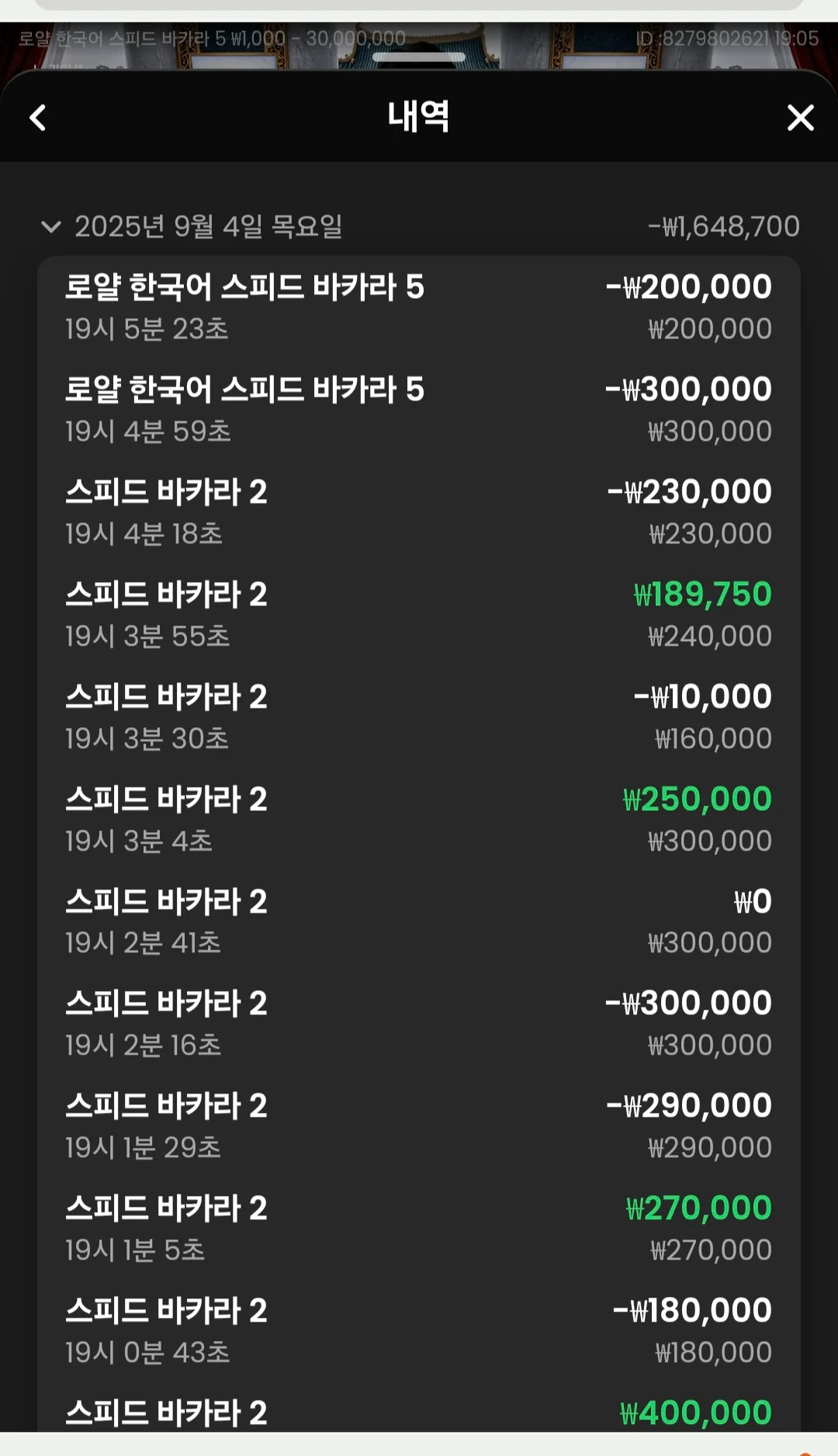This screenshot has height=1456, width=838.
Task: View the ₩250,000 win at 19시 3분 4초
Action: (x=418, y=820)
